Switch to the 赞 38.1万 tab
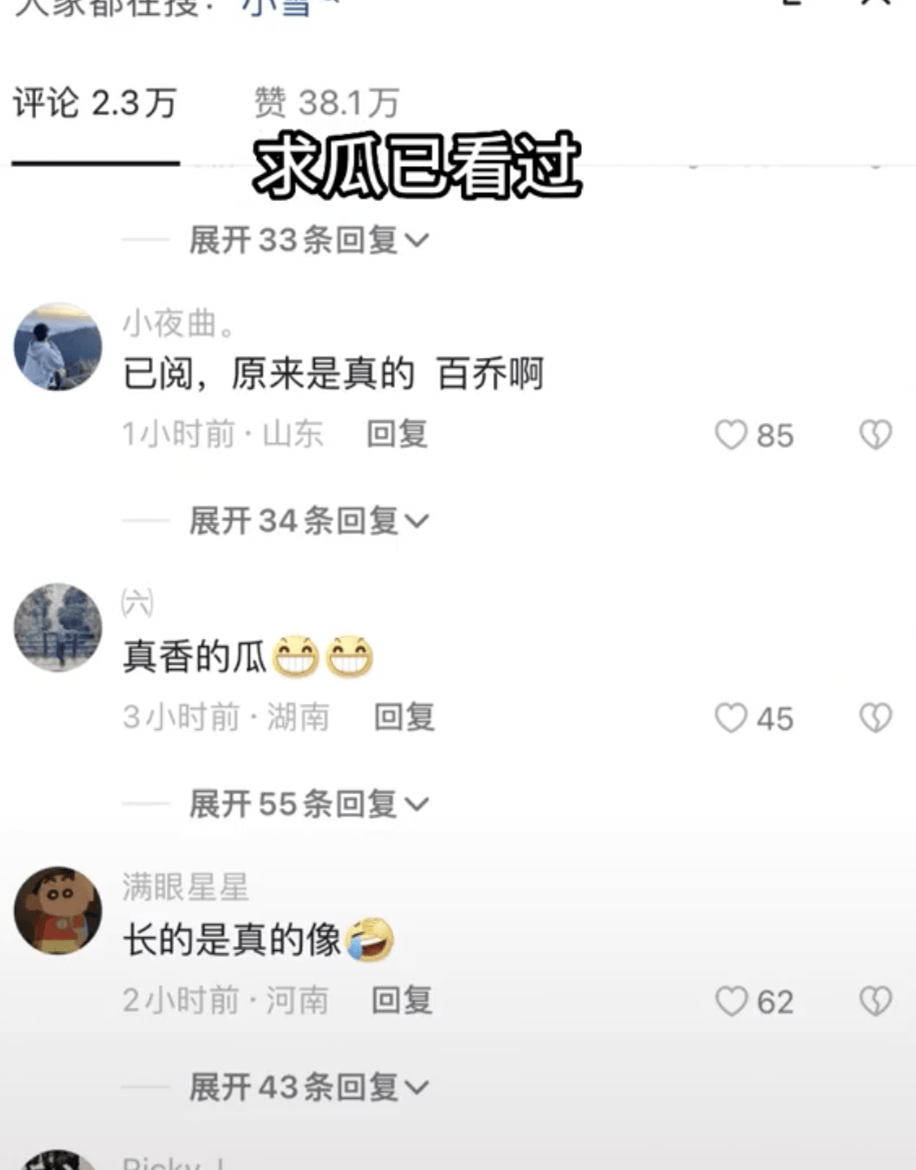The width and height of the screenshot is (916, 1170). [327, 104]
